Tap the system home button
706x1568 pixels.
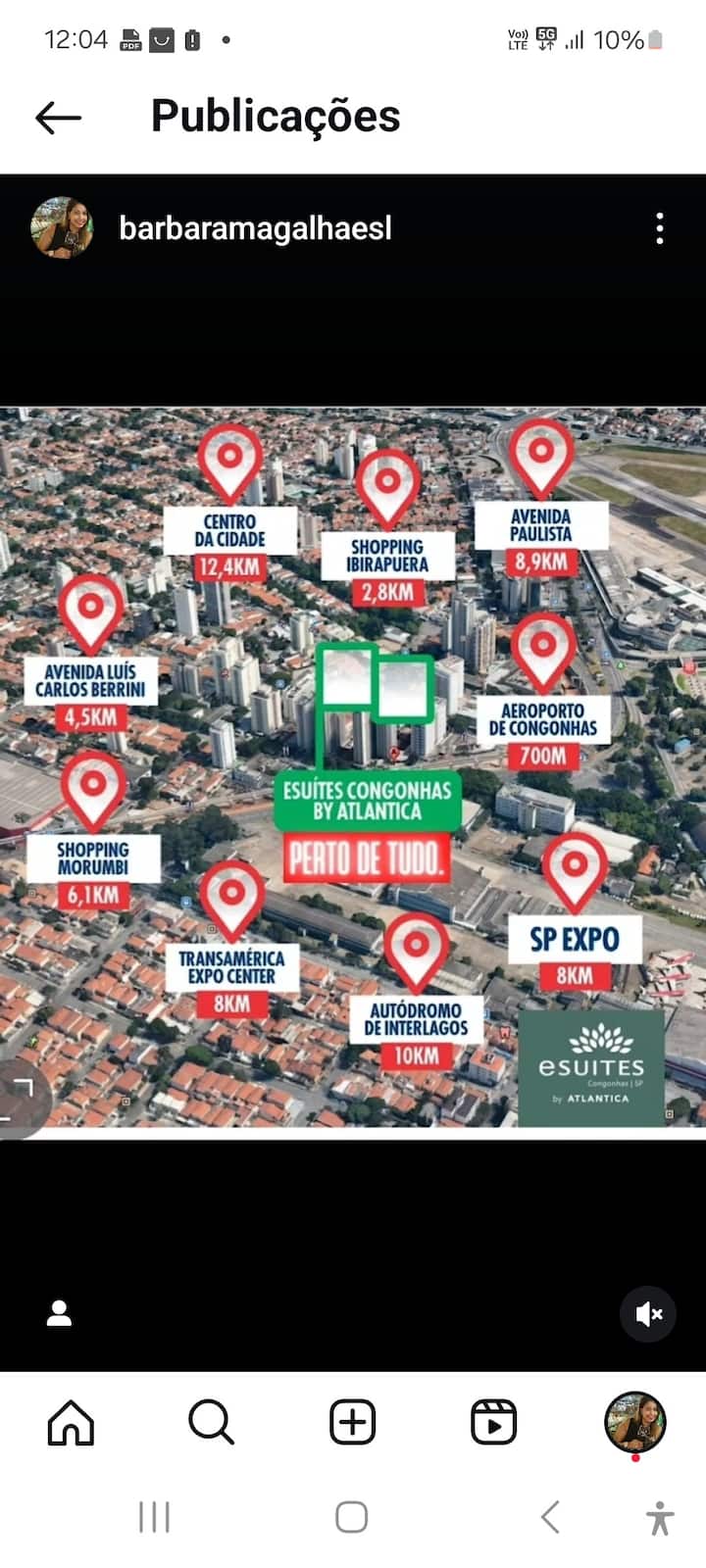tap(352, 1517)
